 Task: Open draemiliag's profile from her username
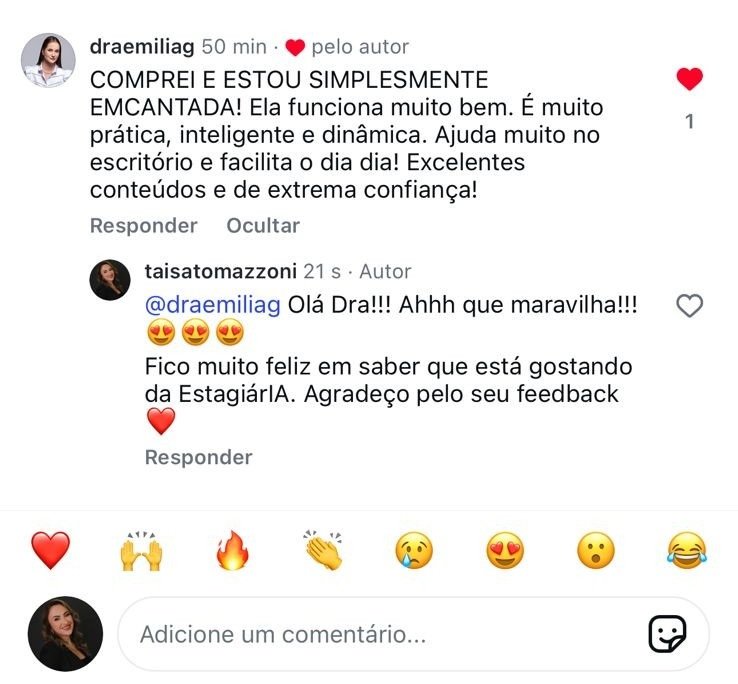coord(142,47)
